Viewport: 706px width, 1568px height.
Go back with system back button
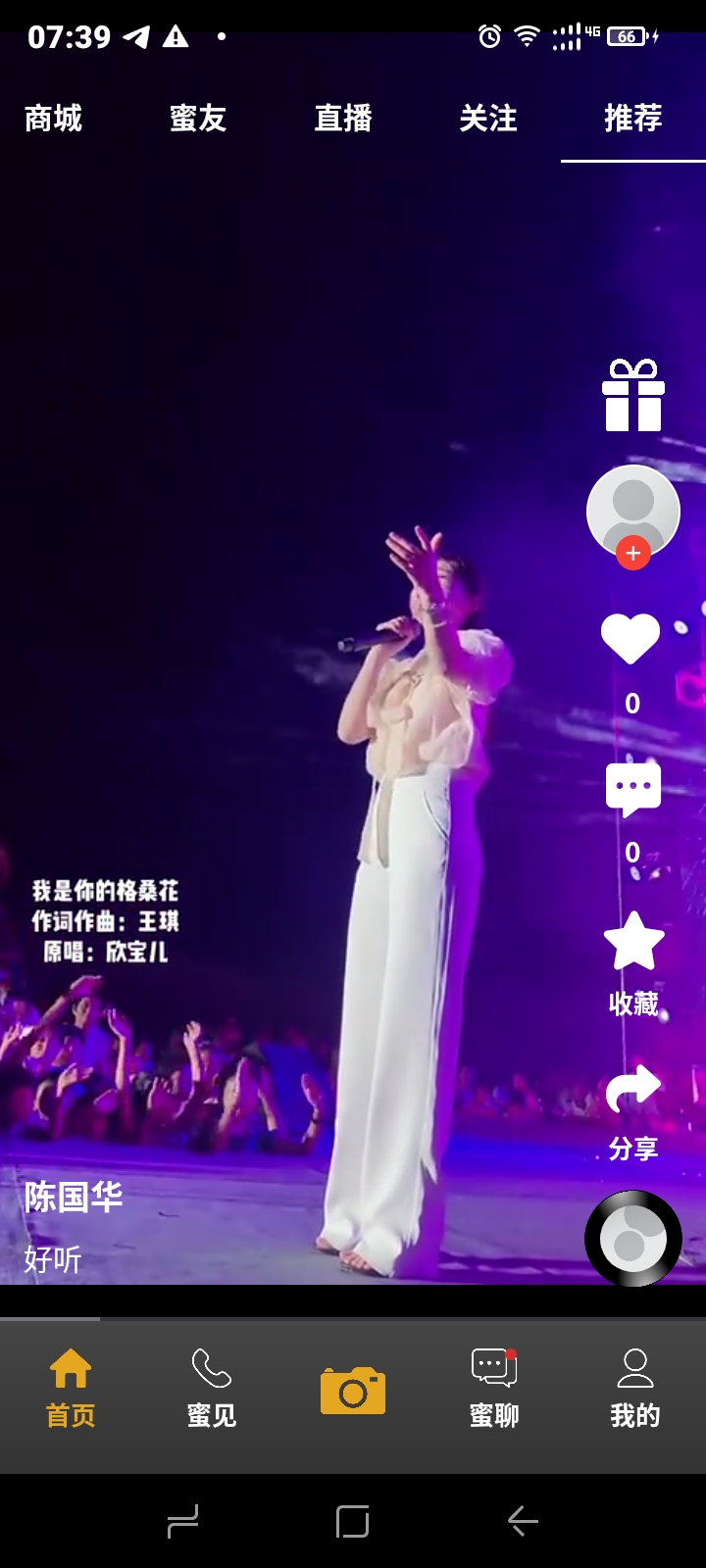coord(523,1521)
